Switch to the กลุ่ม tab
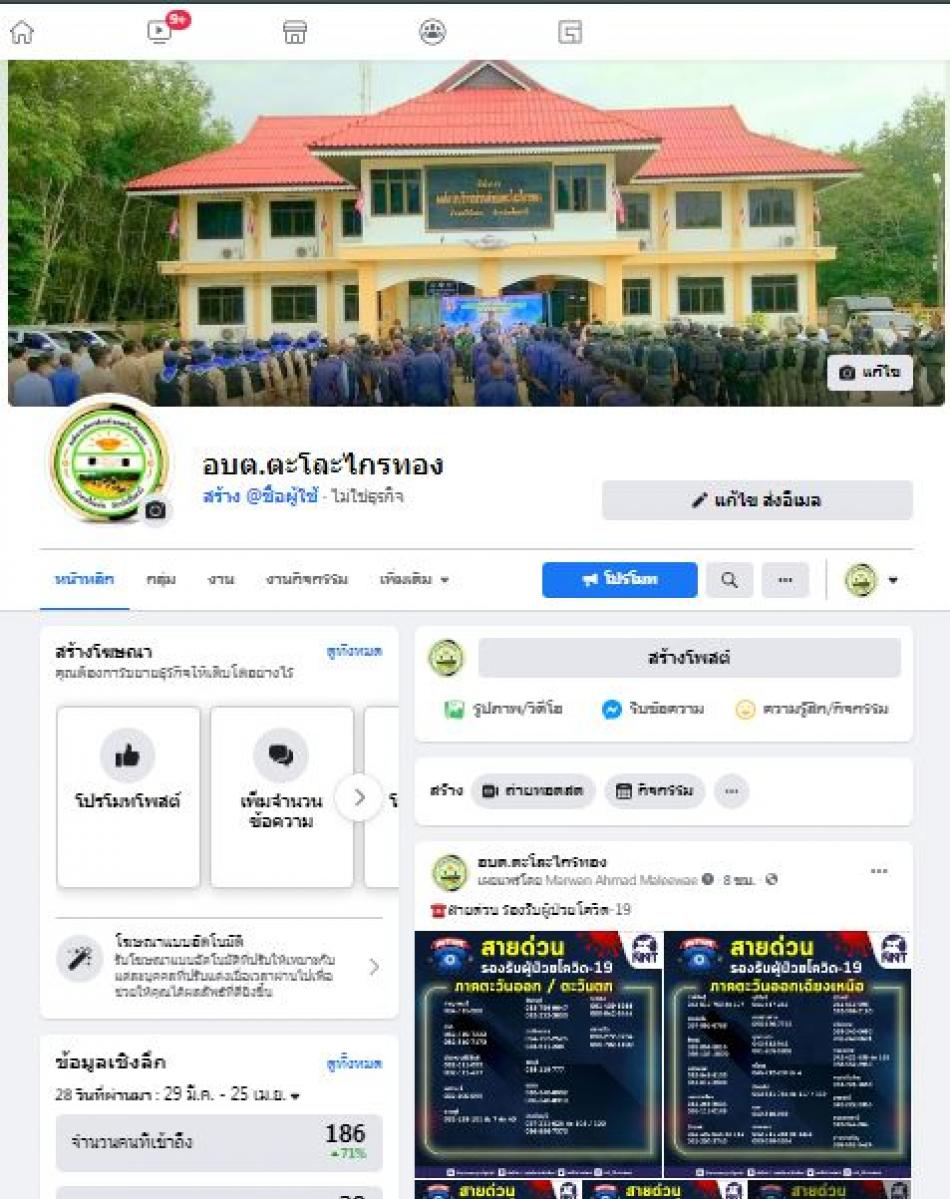950x1199 pixels. pyautogui.click(x=161, y=579)
